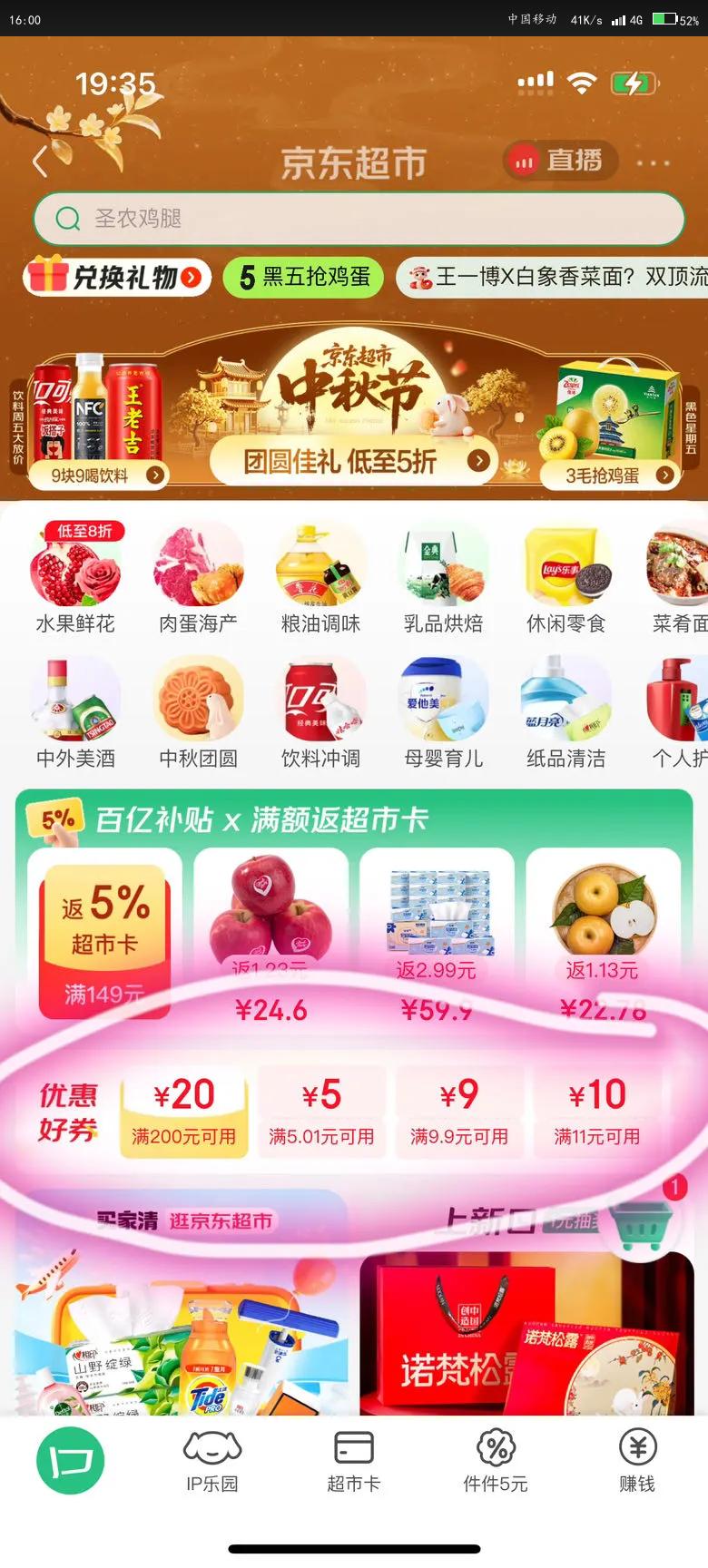Image resolution: width=708 pixels, height=1568 pixels.
Task: Browse the 水果鲜花 category
Action: pos(75,578)
